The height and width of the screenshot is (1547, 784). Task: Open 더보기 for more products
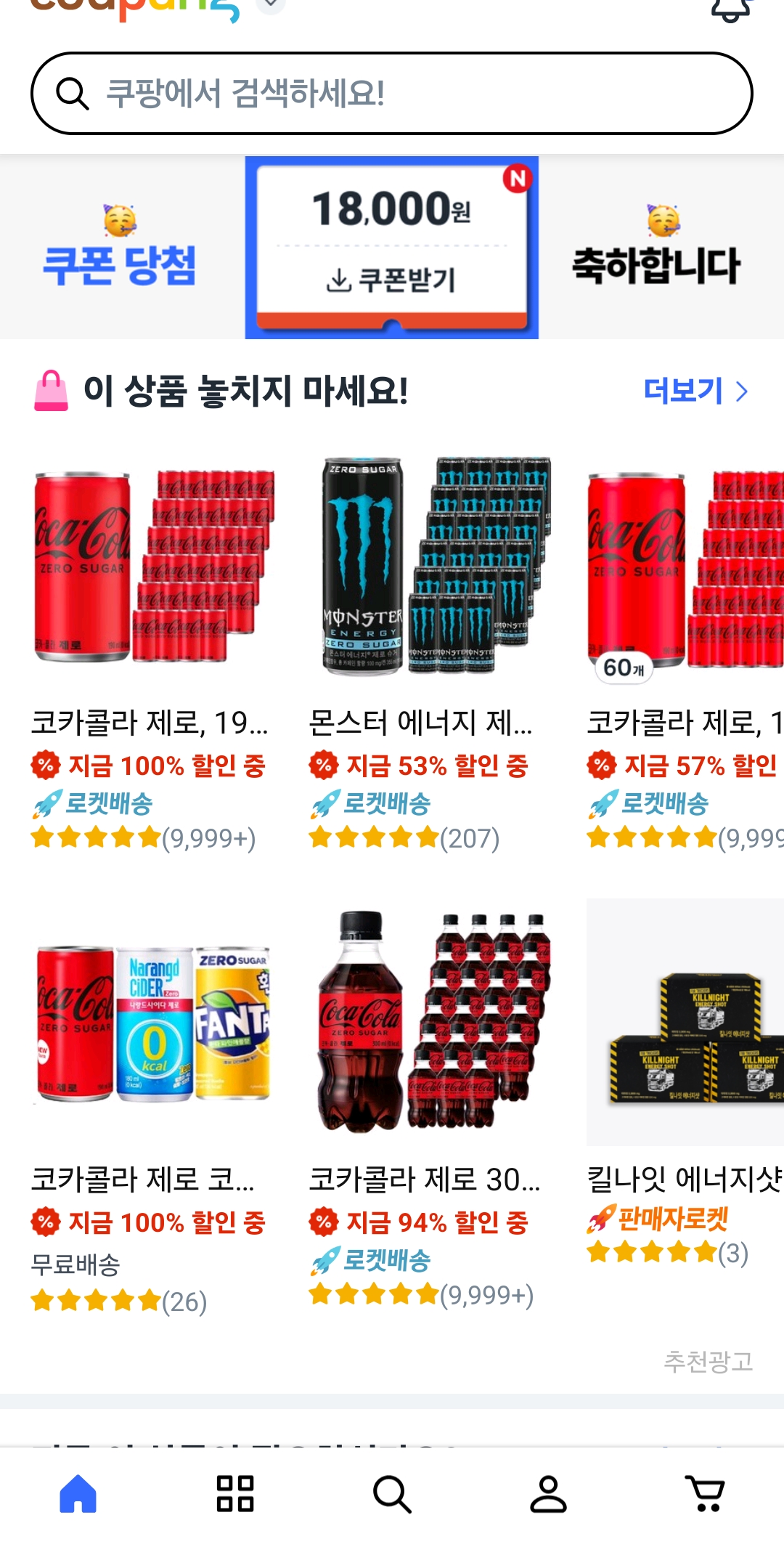tap(695, 391)
